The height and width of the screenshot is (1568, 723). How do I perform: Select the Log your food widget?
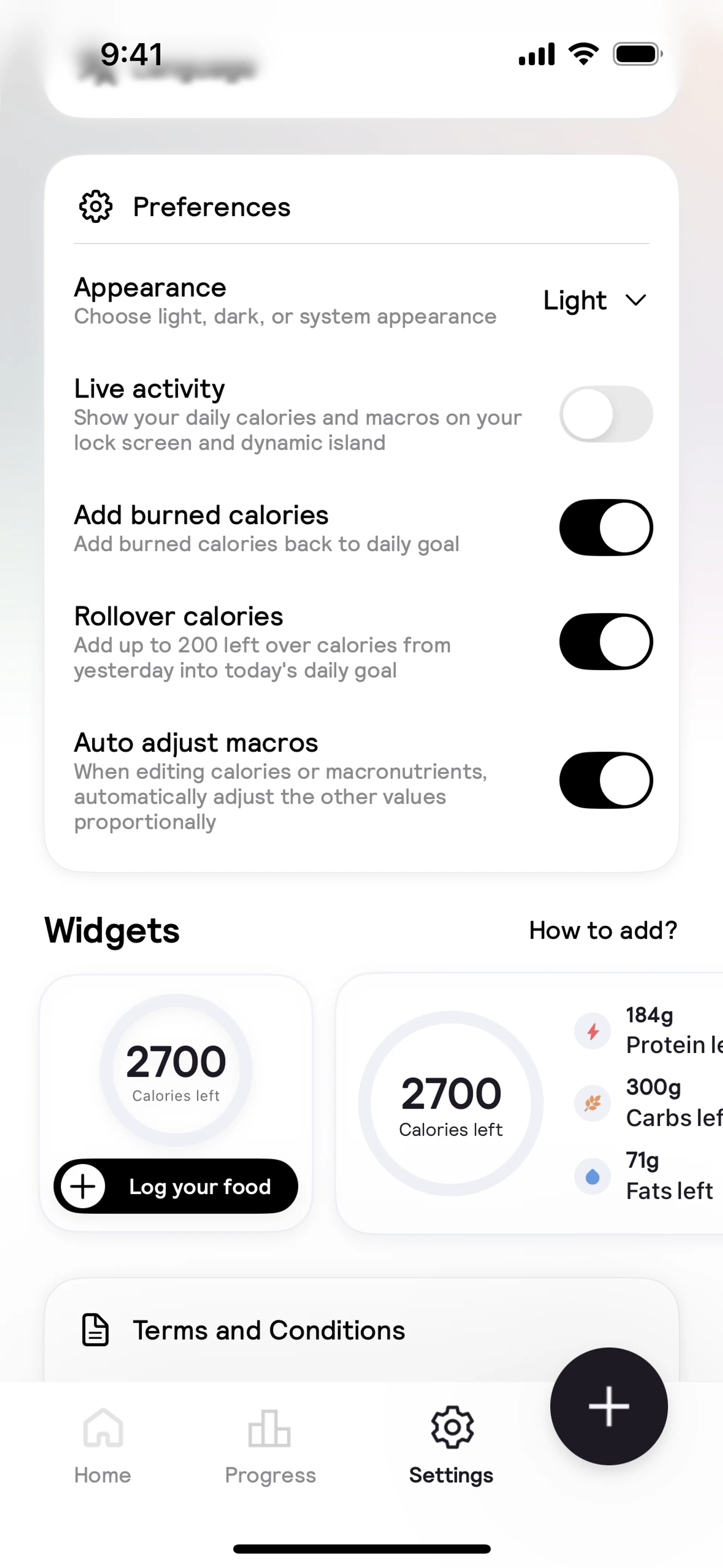[x=176, y=1103]
